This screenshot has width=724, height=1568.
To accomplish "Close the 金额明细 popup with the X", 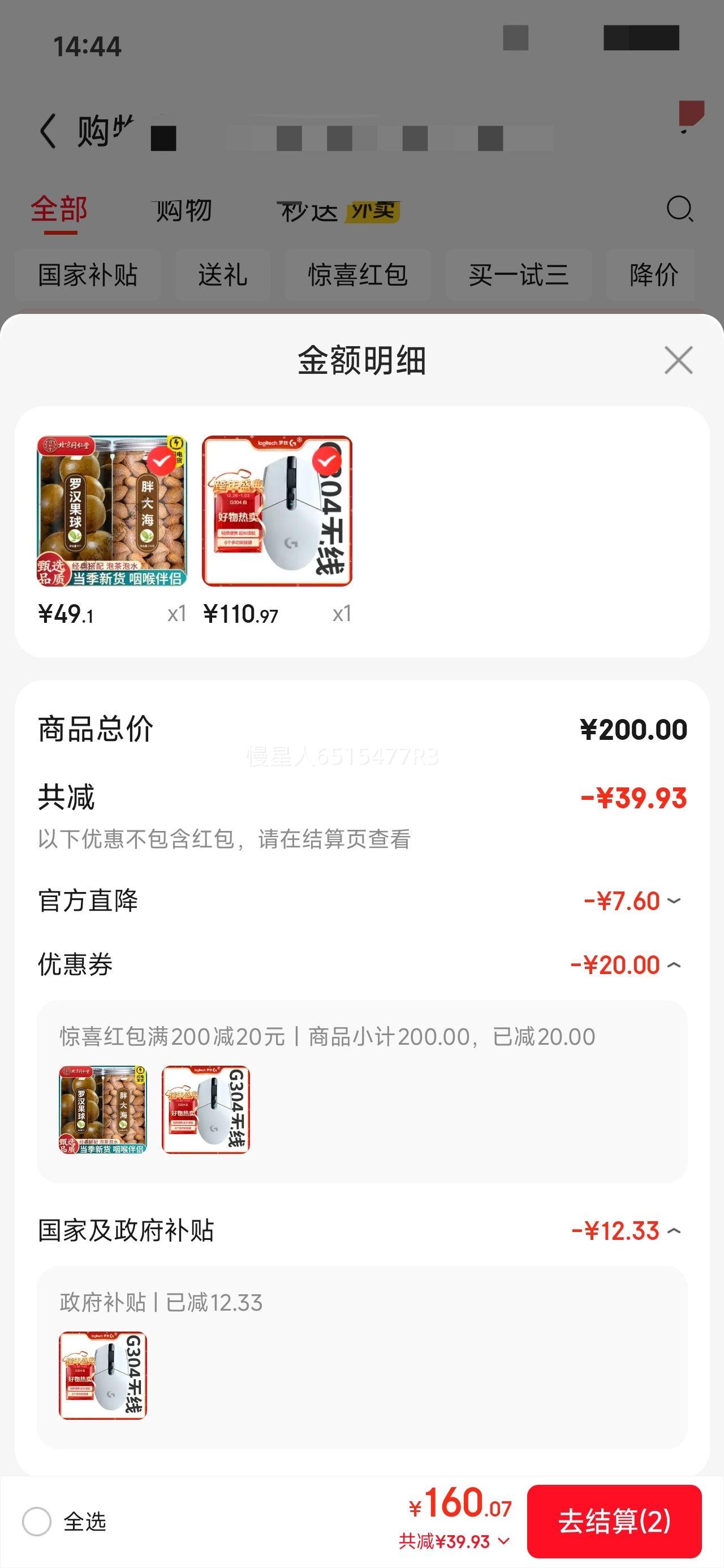I will pyautogui.click(x=679, y=360).
